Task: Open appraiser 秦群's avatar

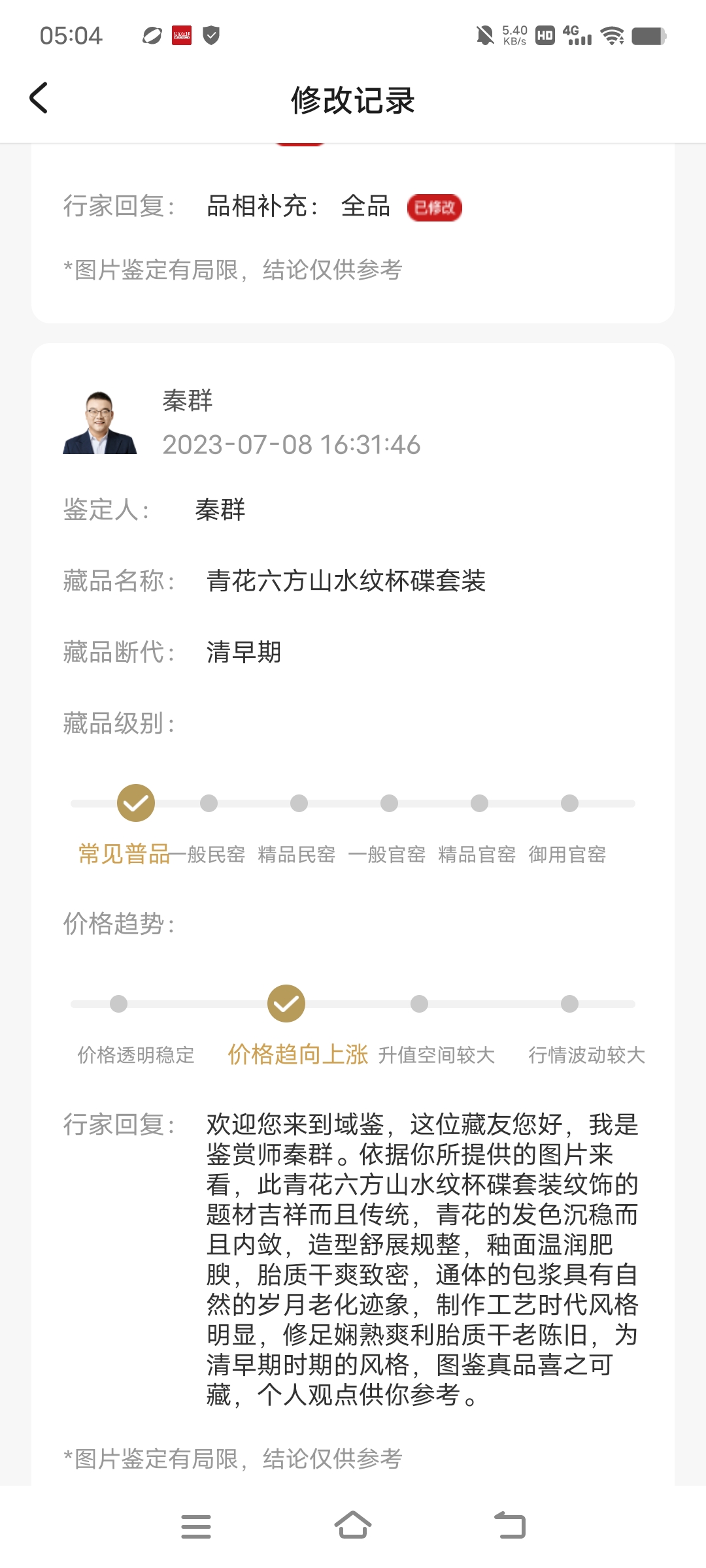Action: click(100, 422)
